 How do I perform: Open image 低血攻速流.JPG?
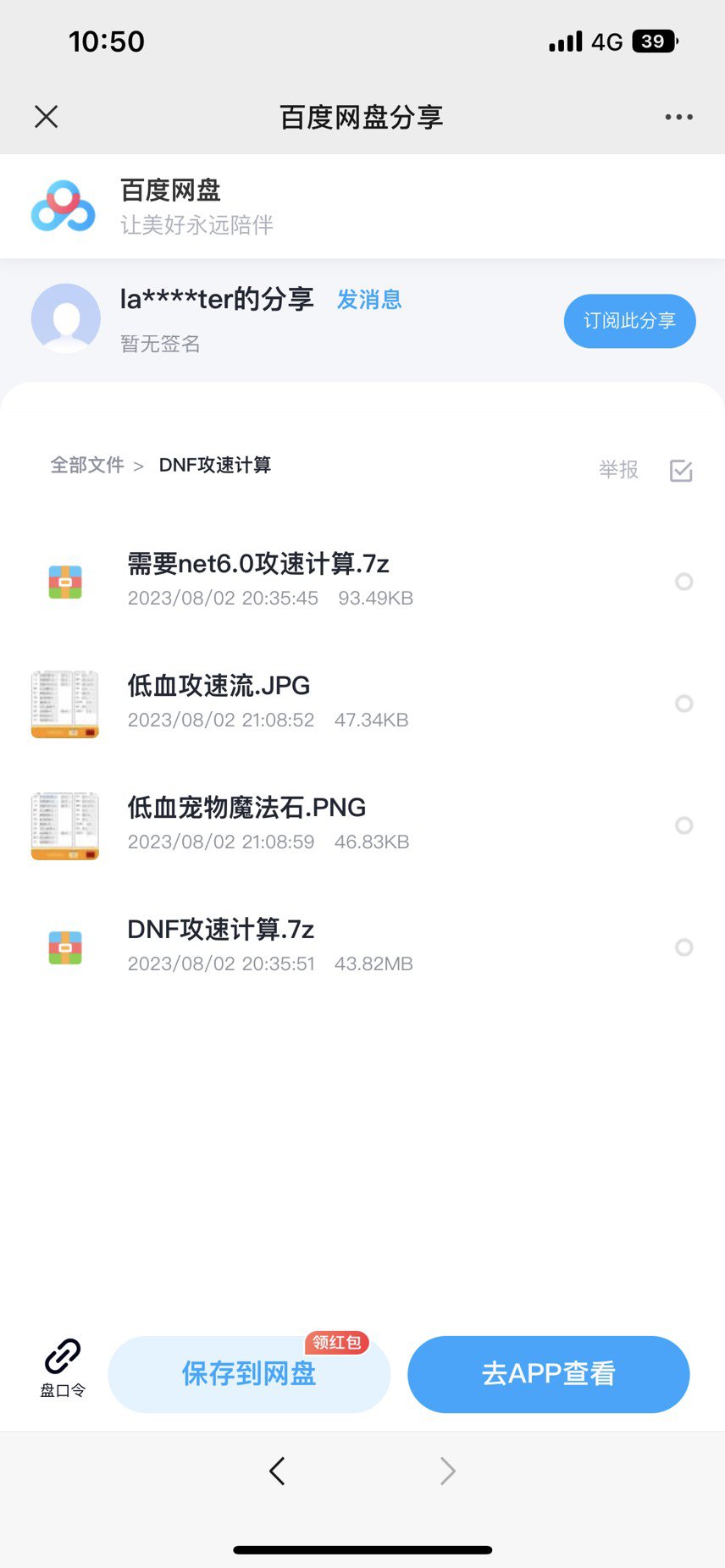click(219, 686)
